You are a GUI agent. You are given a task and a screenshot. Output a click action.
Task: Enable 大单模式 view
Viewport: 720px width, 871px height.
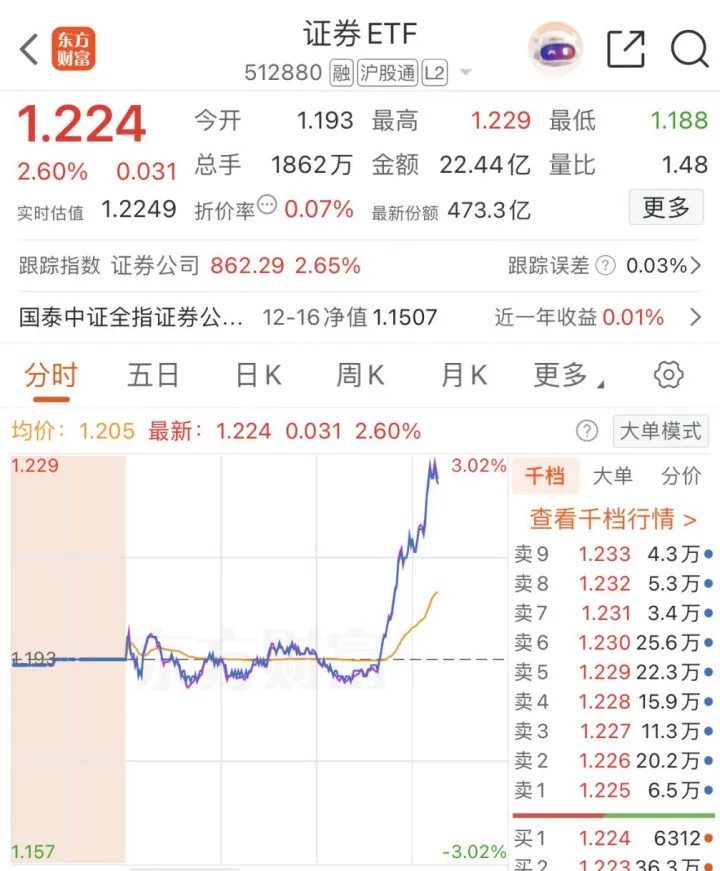tap(660, 432)
